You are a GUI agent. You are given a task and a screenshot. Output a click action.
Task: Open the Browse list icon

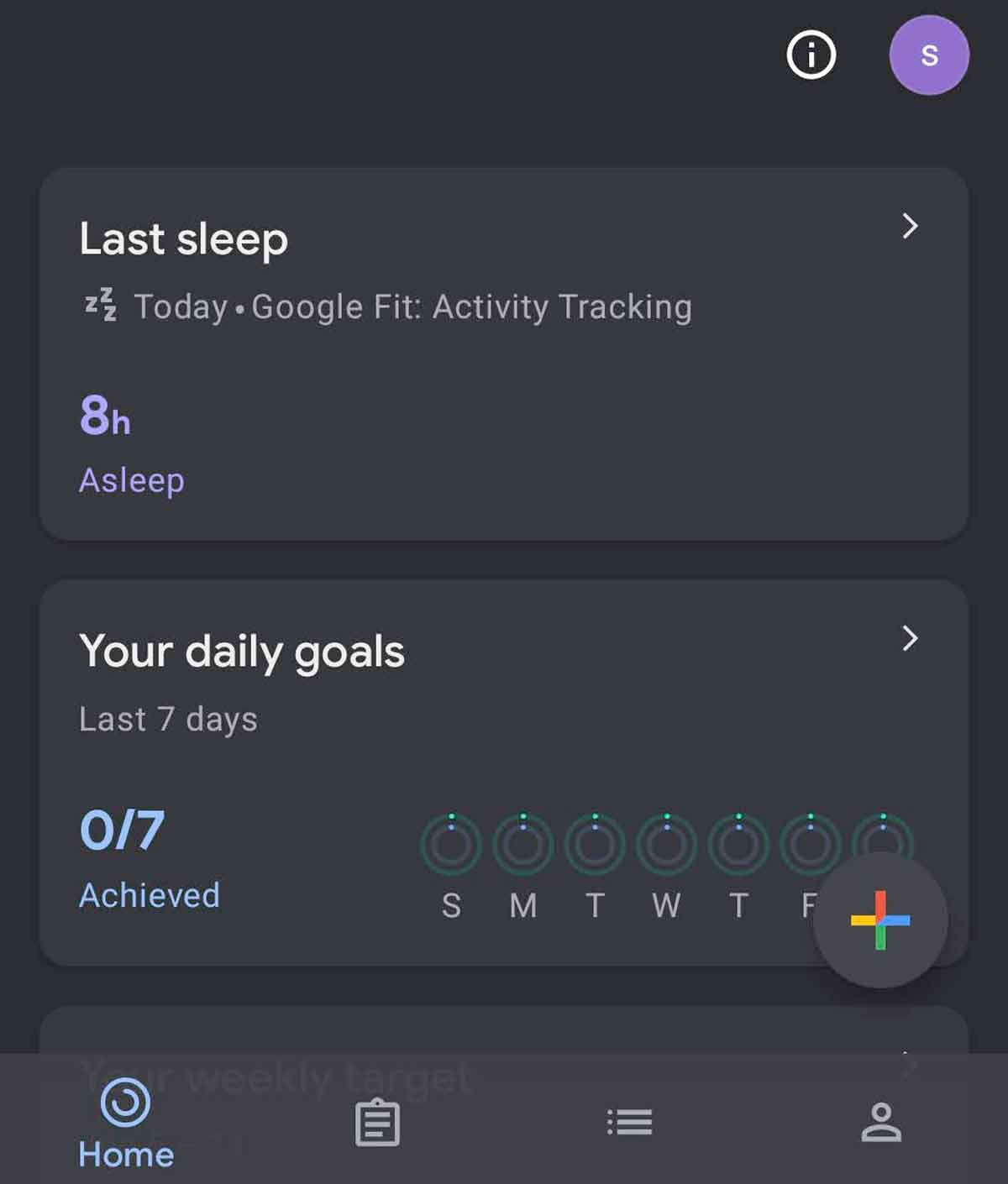(629, 1122)
